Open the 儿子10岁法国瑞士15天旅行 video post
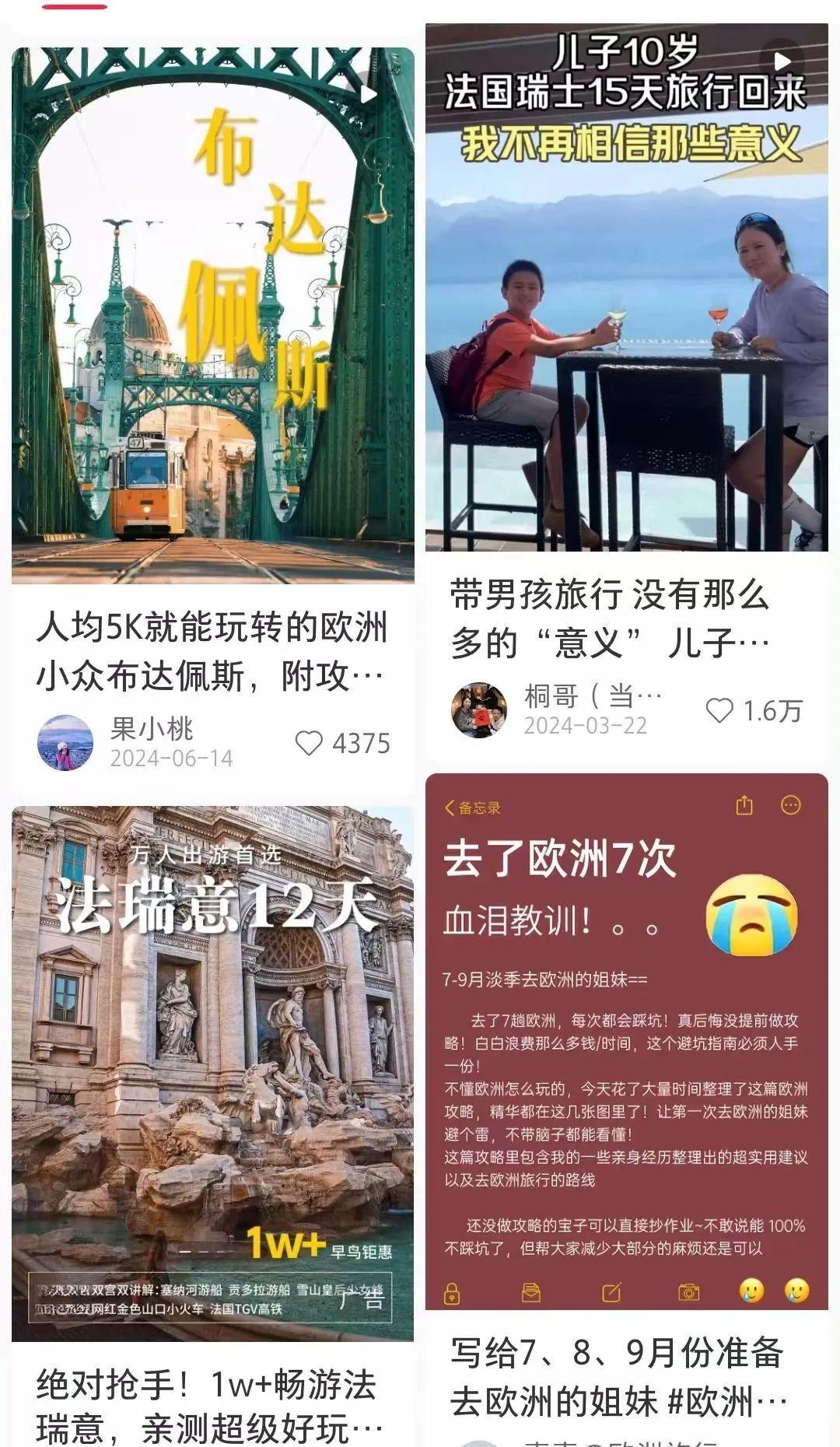The image size is (840, 1447). pyautogui.click(x=626, y=288)
